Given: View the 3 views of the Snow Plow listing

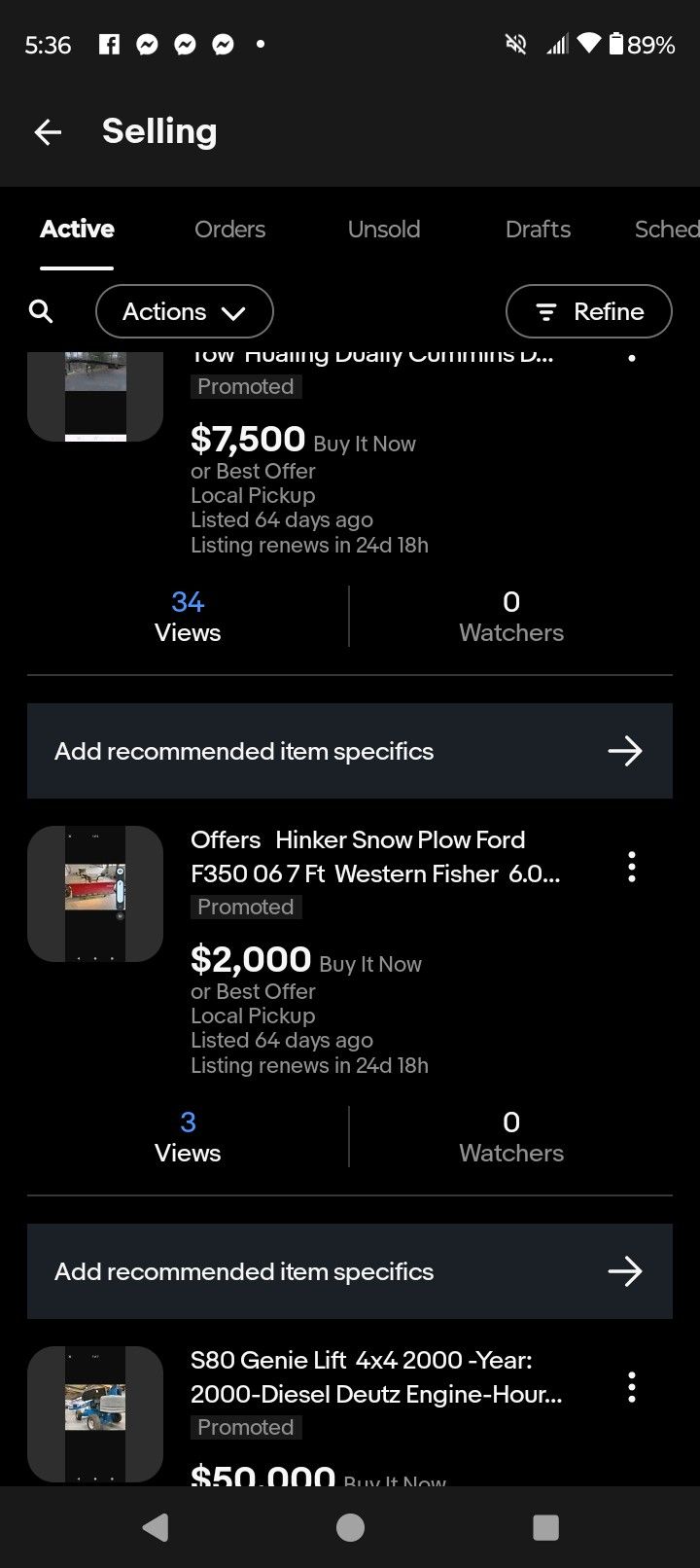Looking at the screenshot, I should tap(188, 1136).
